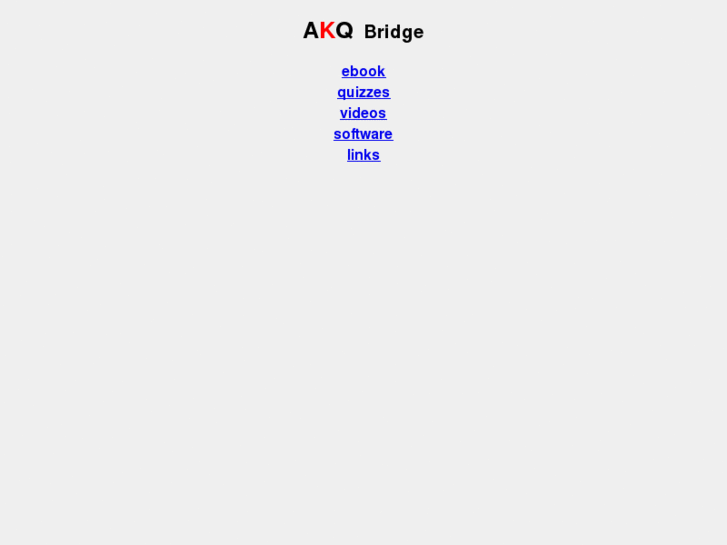Select the software link

(363, 134)
